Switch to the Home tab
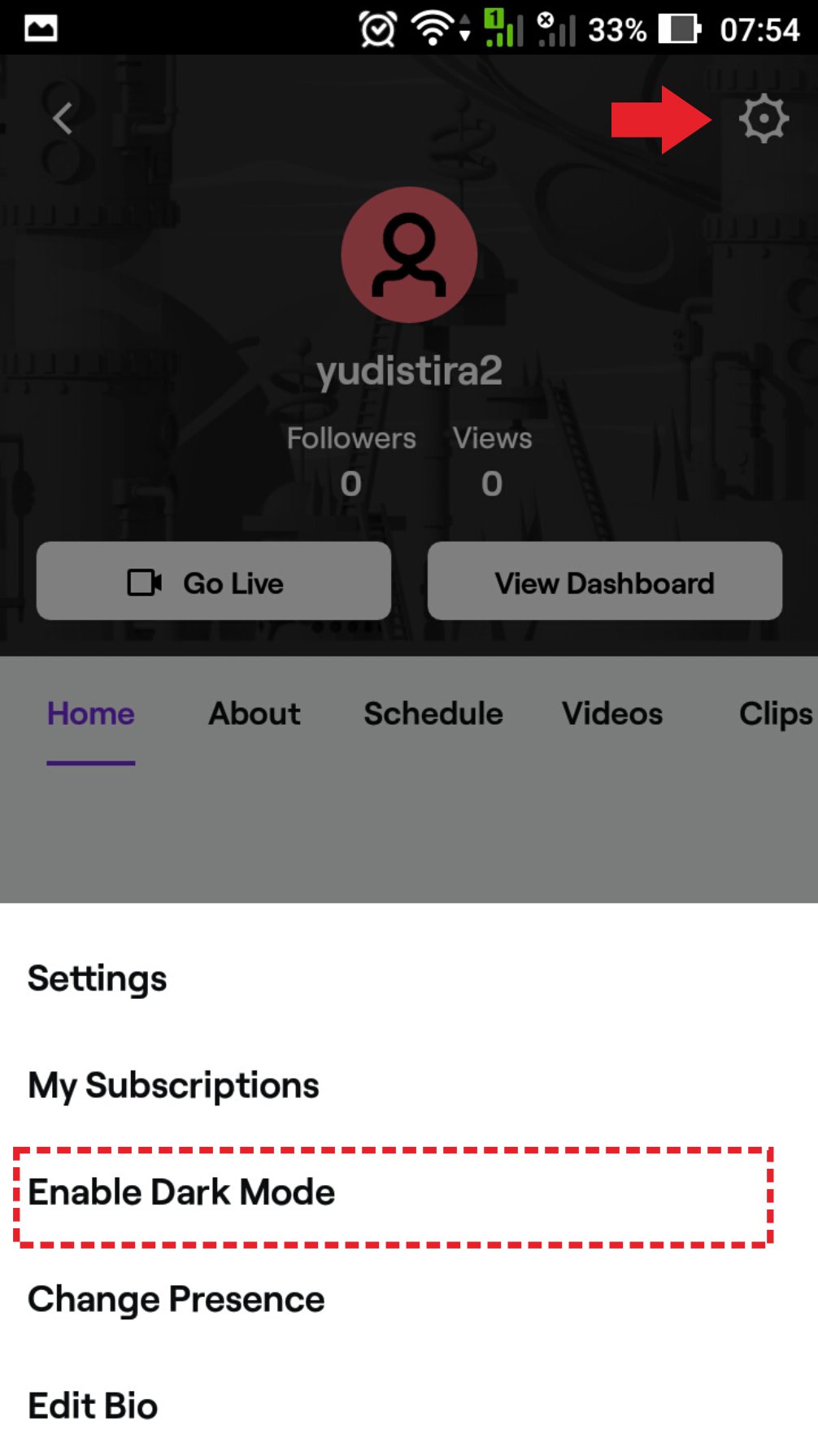818x1456 pixels. (x=91, y=714)
